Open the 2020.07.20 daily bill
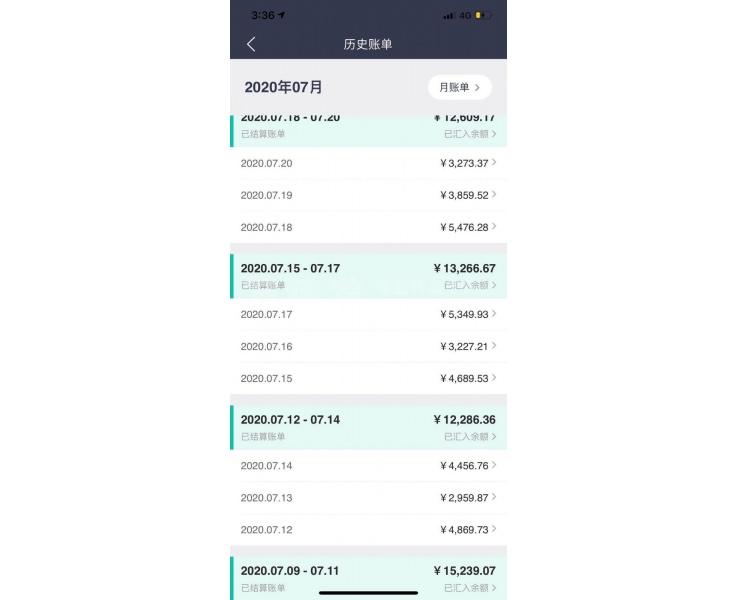The width and height of the screenshot is (739, 600). (x=368, y=163)
